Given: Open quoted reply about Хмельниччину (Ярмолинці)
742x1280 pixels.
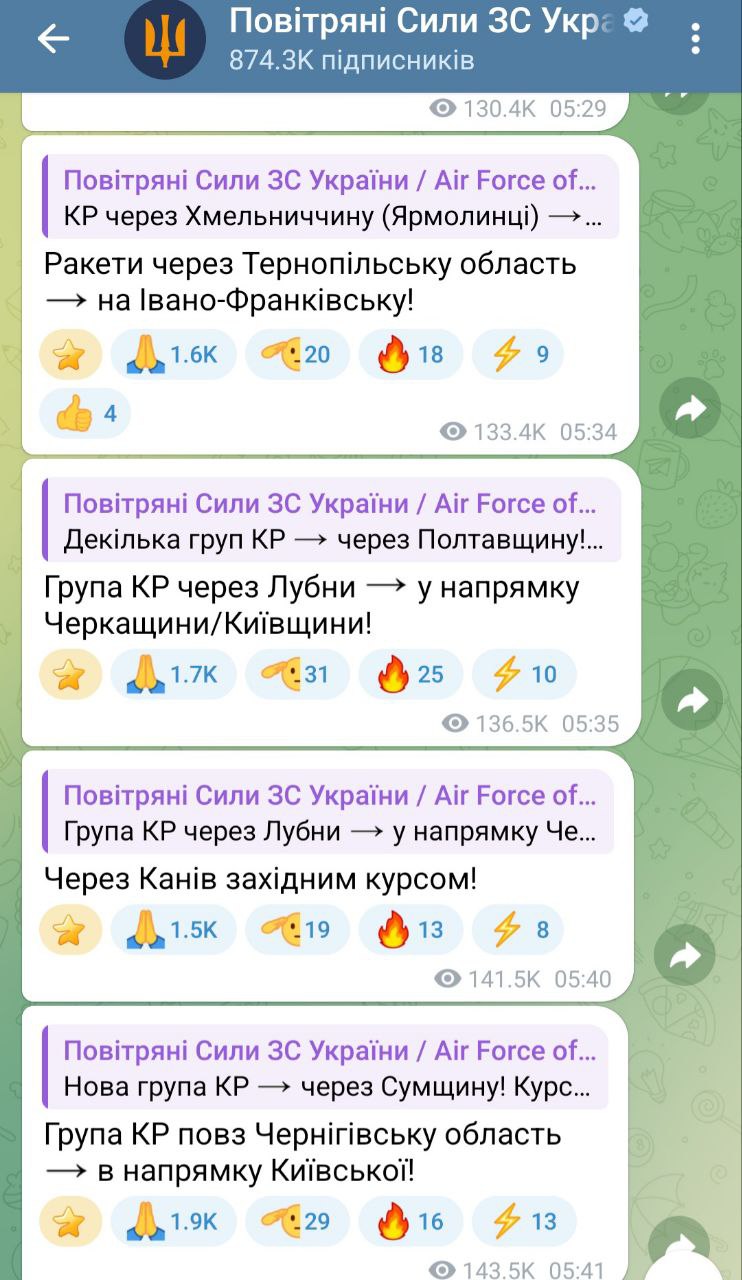Looking at the screenshot, I should point(330,197).
